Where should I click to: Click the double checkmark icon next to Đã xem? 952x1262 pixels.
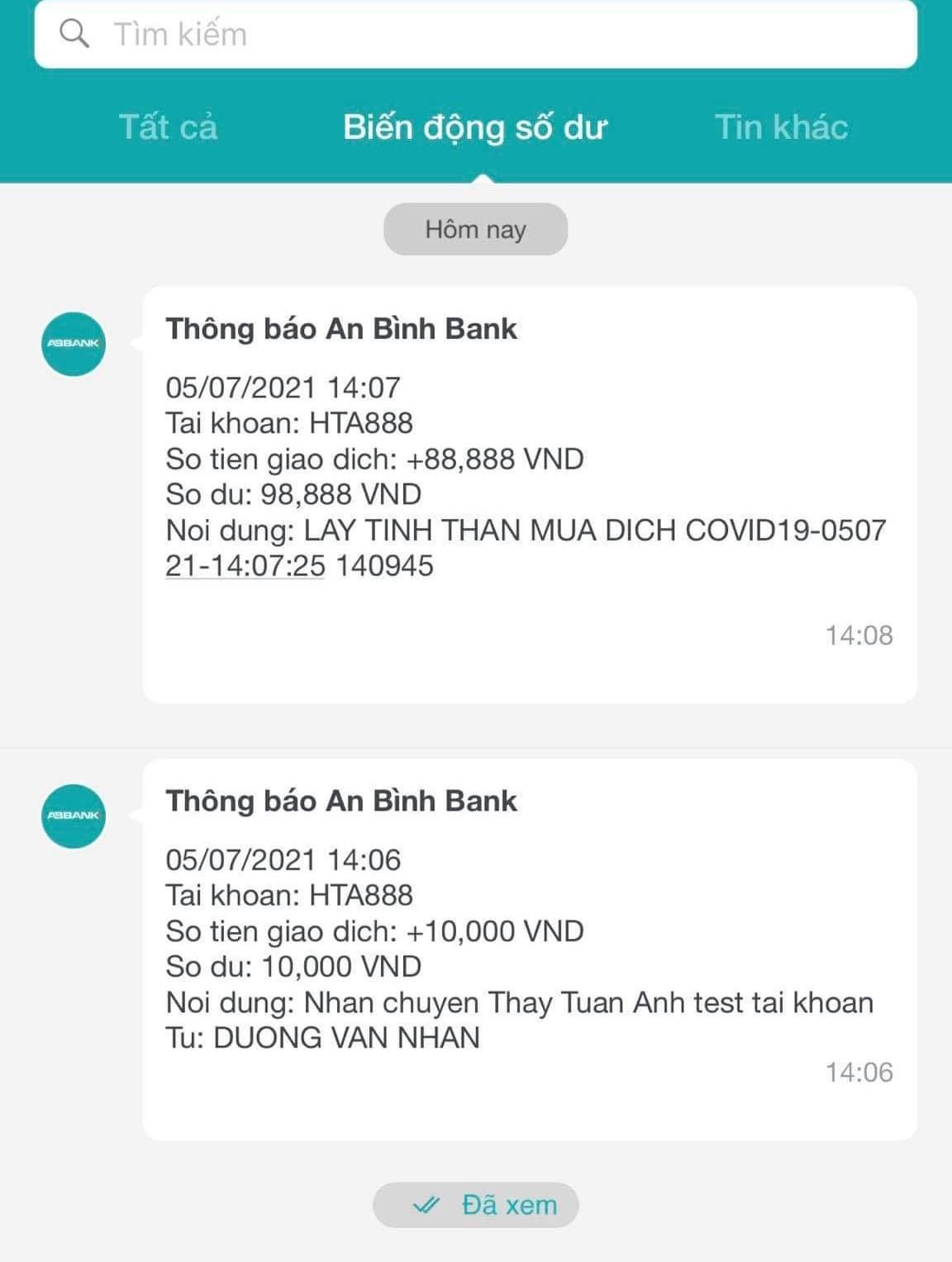[426, 1205]
